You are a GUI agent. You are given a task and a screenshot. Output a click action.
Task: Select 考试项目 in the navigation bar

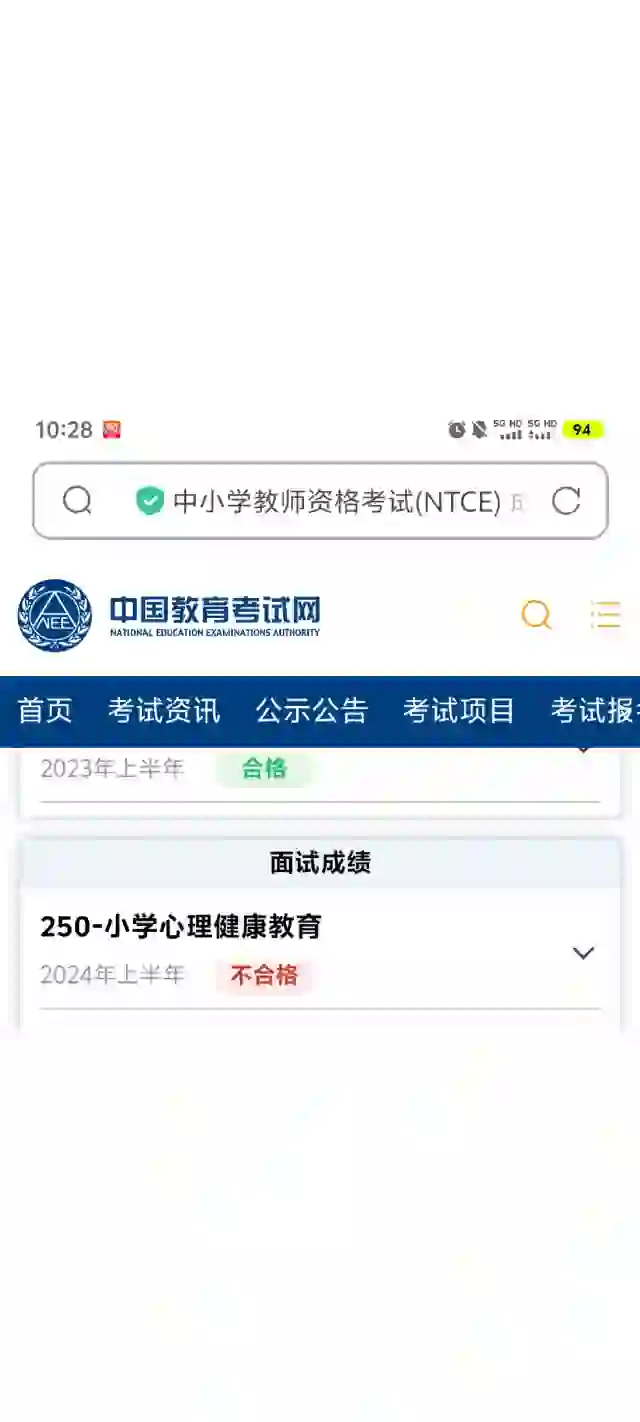click(459, 711)
